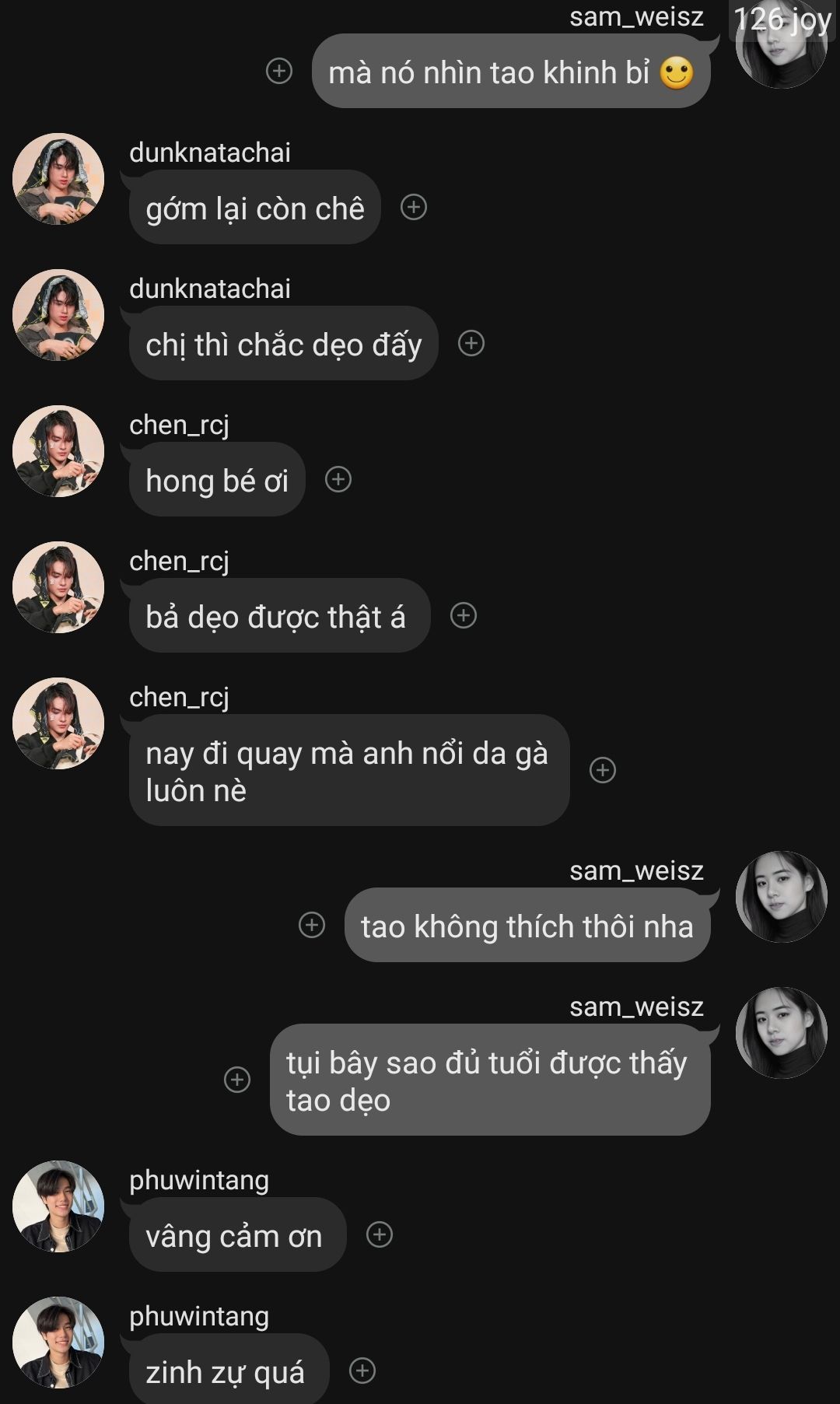React to "bả dẹo được thật á"
Image resolution: width=840 pixels, height=1404 pixels.
tap(464, 615)
